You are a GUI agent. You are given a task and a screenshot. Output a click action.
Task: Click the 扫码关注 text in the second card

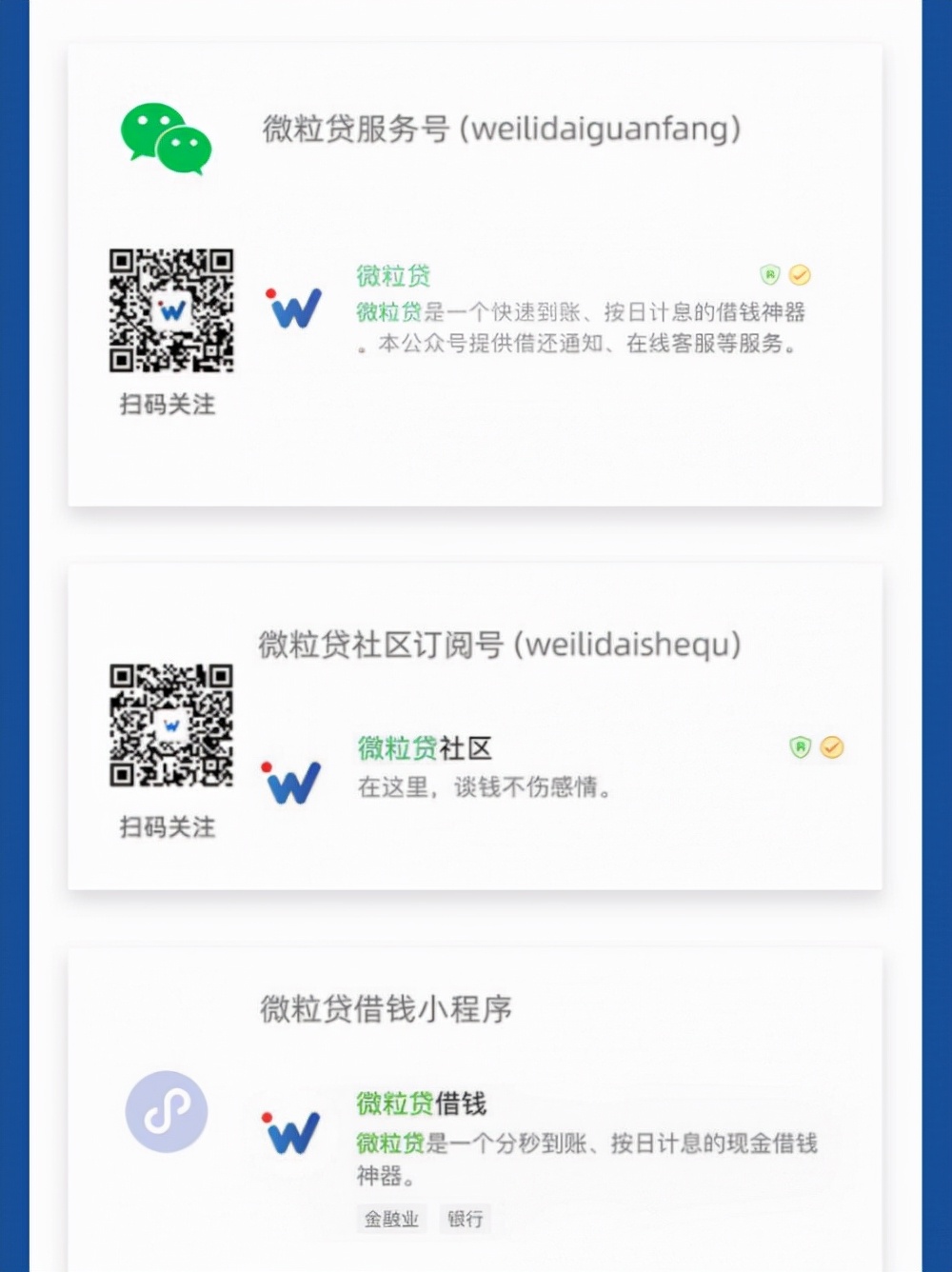click(x=165, y=827)
